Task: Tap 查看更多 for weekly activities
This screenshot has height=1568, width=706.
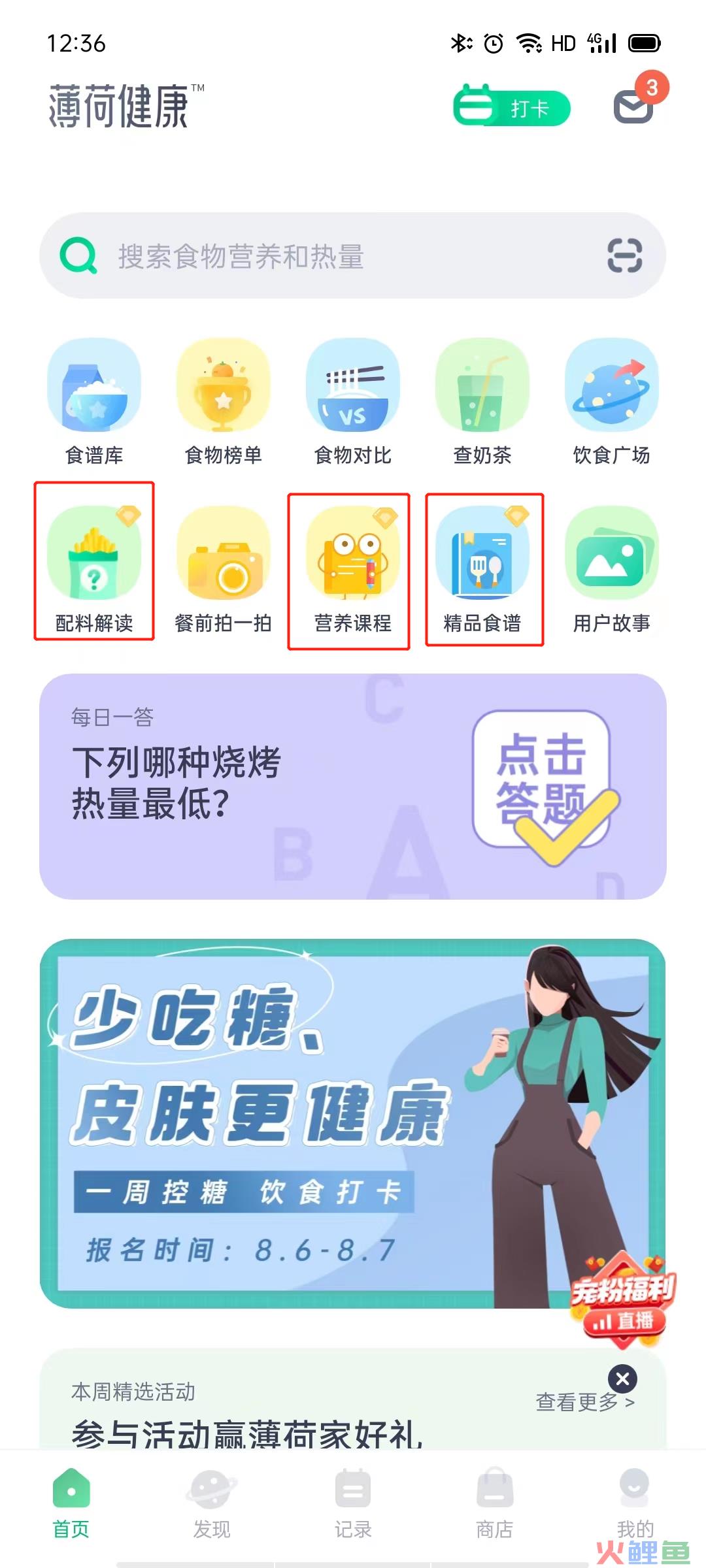Action: tap(578, 1402)
